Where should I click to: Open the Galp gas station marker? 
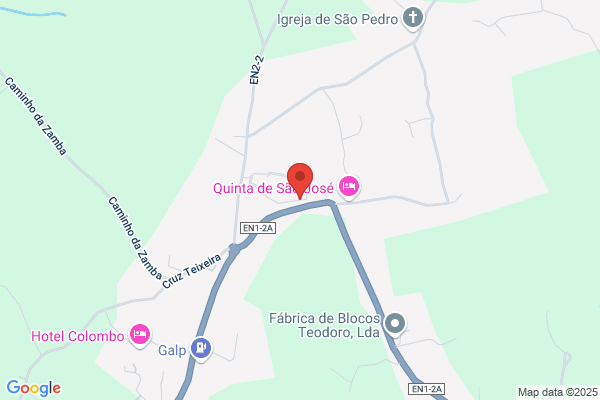point(202,348)
